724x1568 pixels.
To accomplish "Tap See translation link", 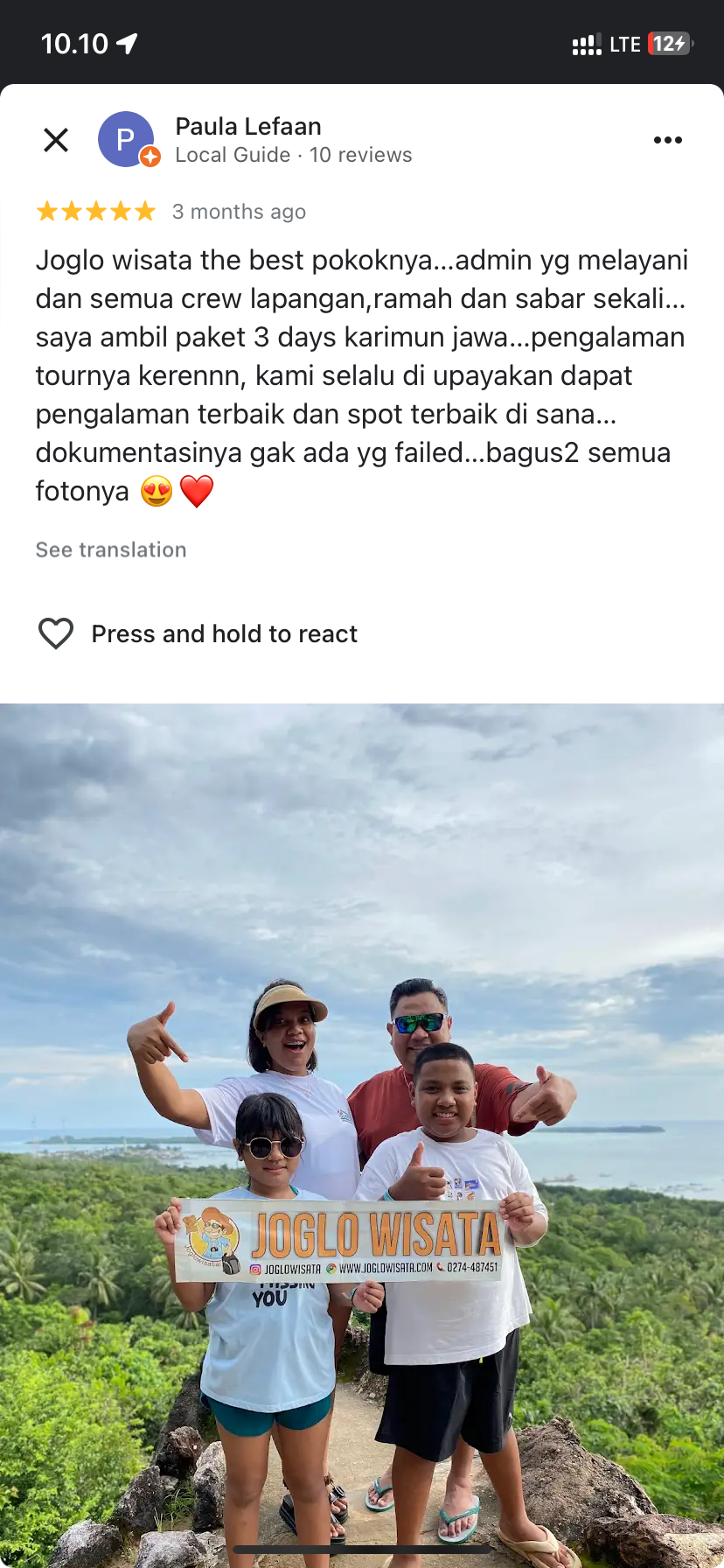I will pos(111,549).
